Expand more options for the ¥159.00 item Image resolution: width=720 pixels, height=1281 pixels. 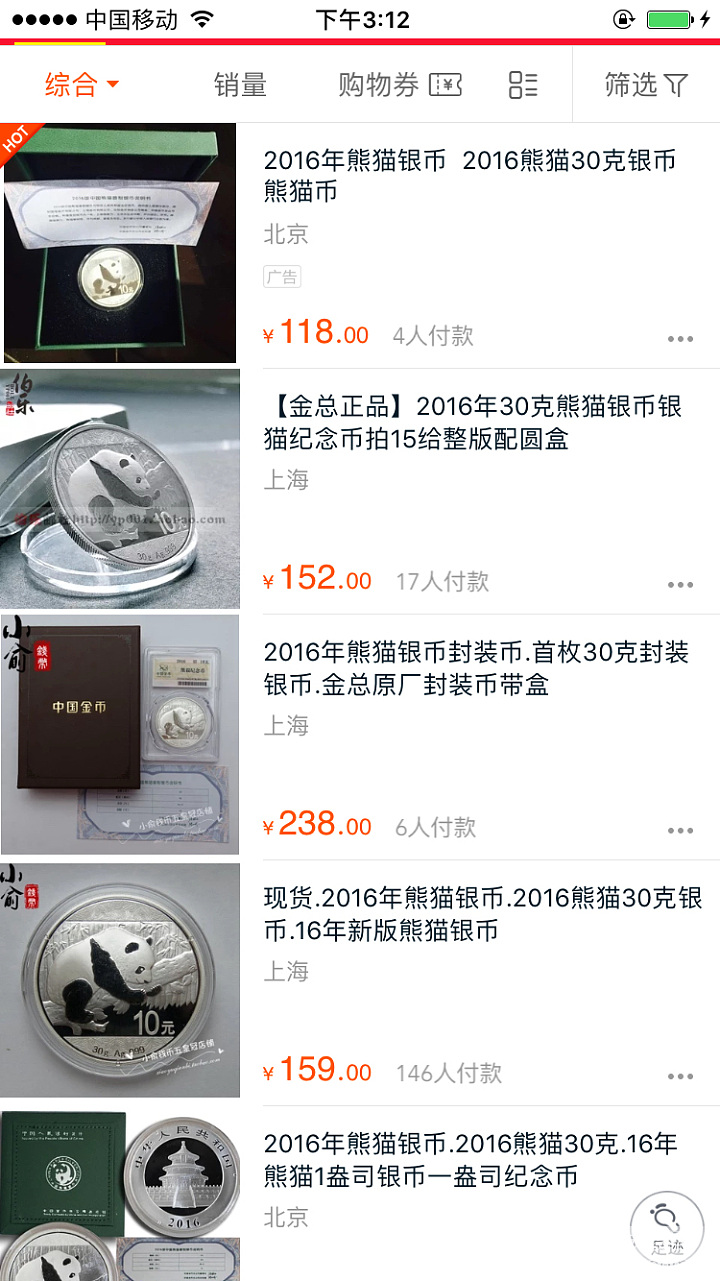pos(680,1077)
